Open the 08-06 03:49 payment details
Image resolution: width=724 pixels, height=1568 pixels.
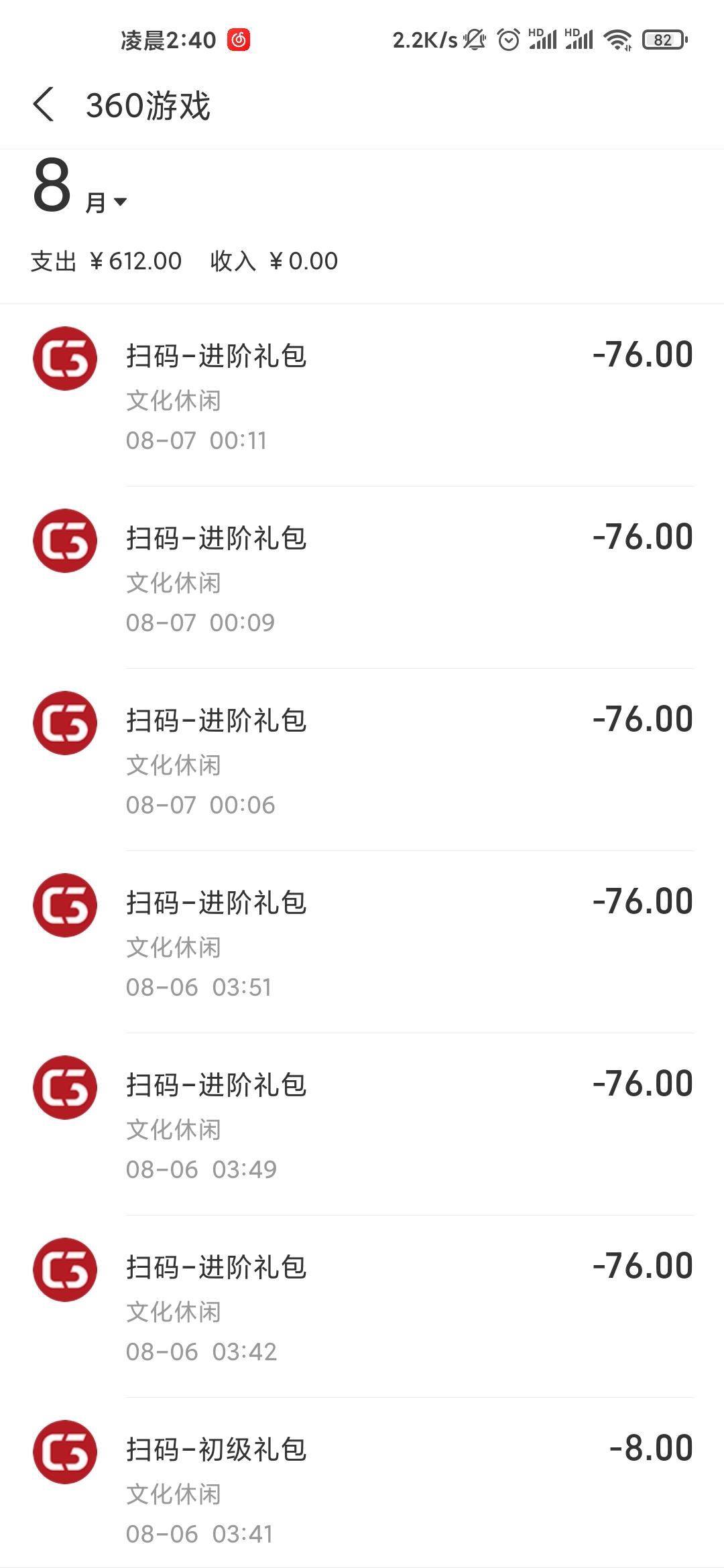click(x=362, y=1124)
